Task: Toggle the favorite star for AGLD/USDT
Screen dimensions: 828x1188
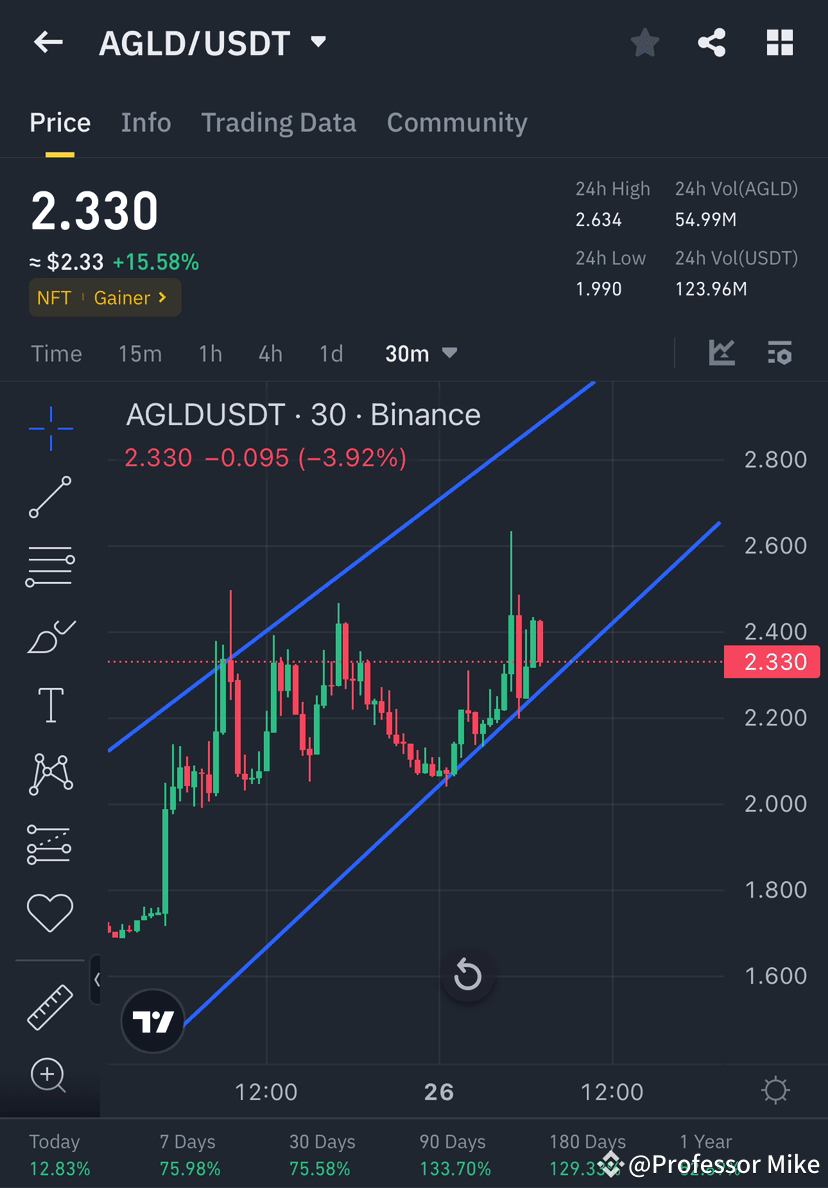Action: click(x=644, y=42)
